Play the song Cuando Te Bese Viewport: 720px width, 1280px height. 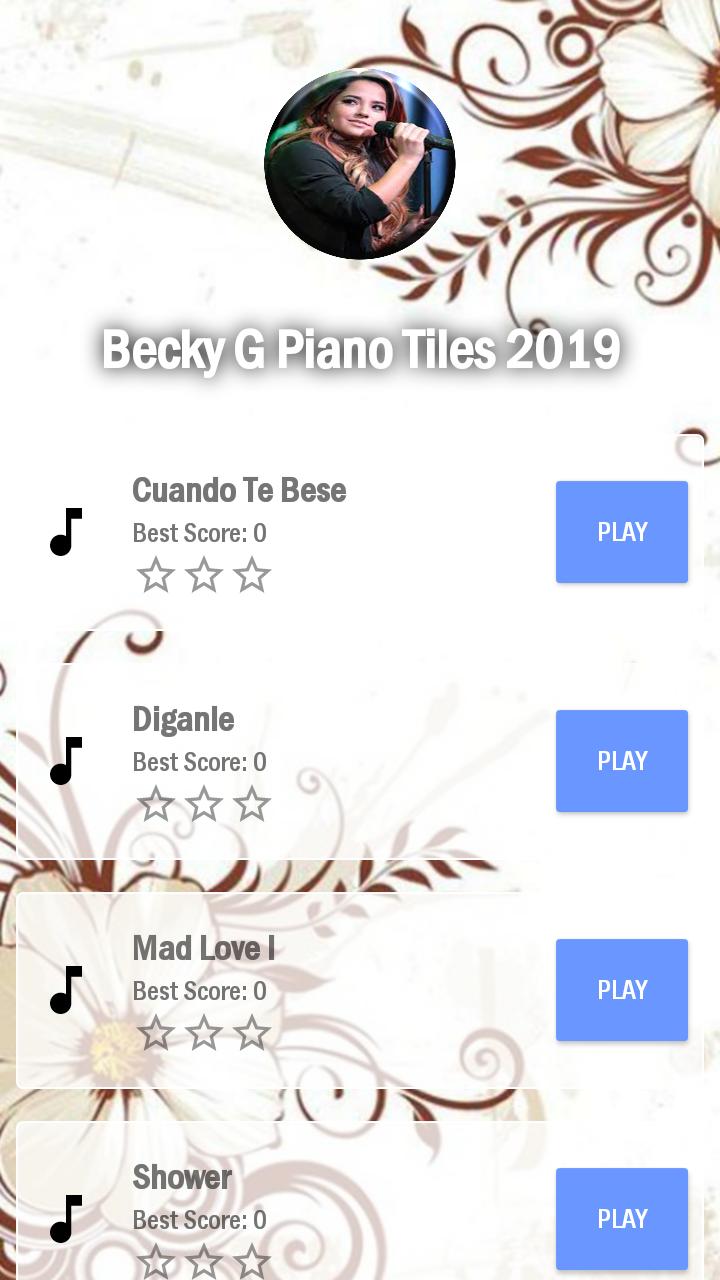[x=621, y=531]
